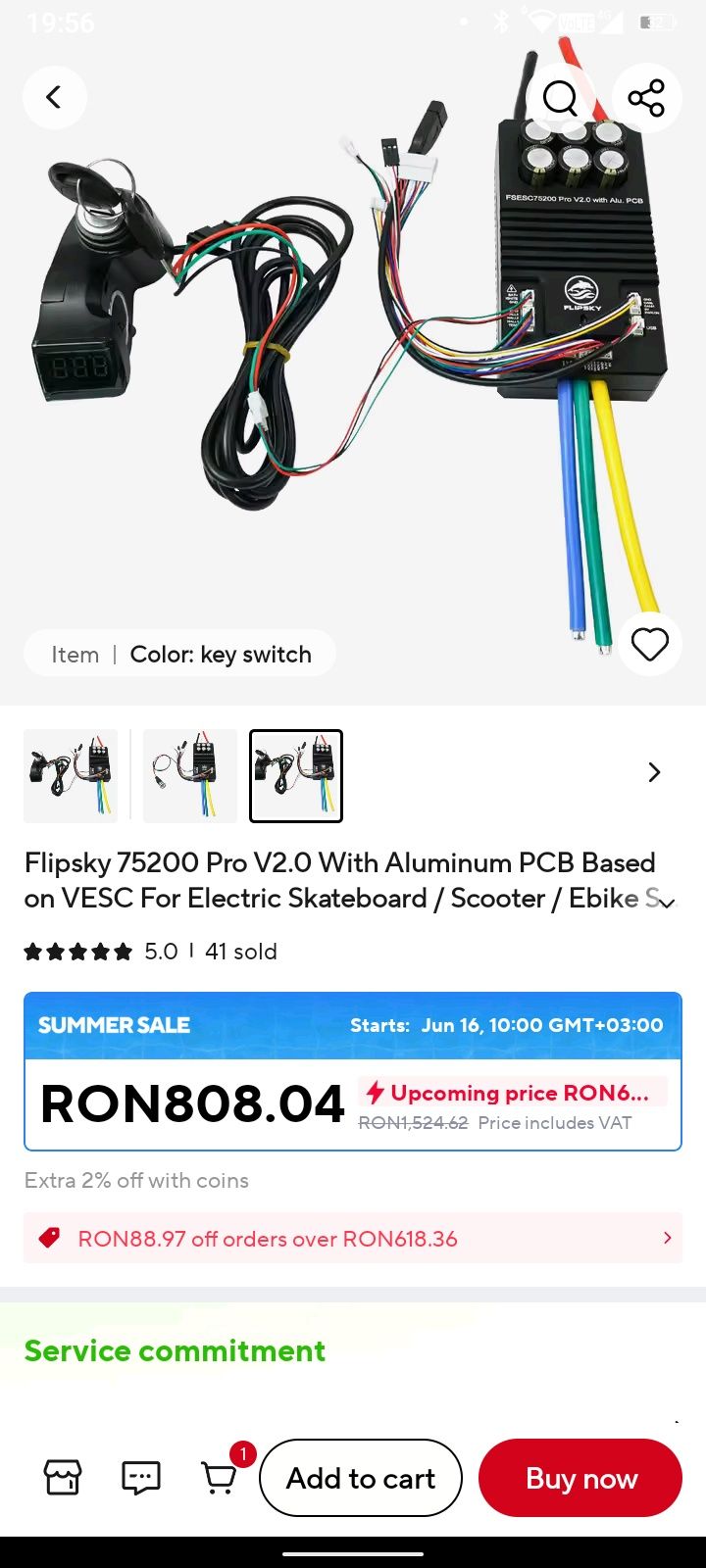Go back to the previous page
Viewport: 706px width, 1568px height.
[x=55, y=97]
